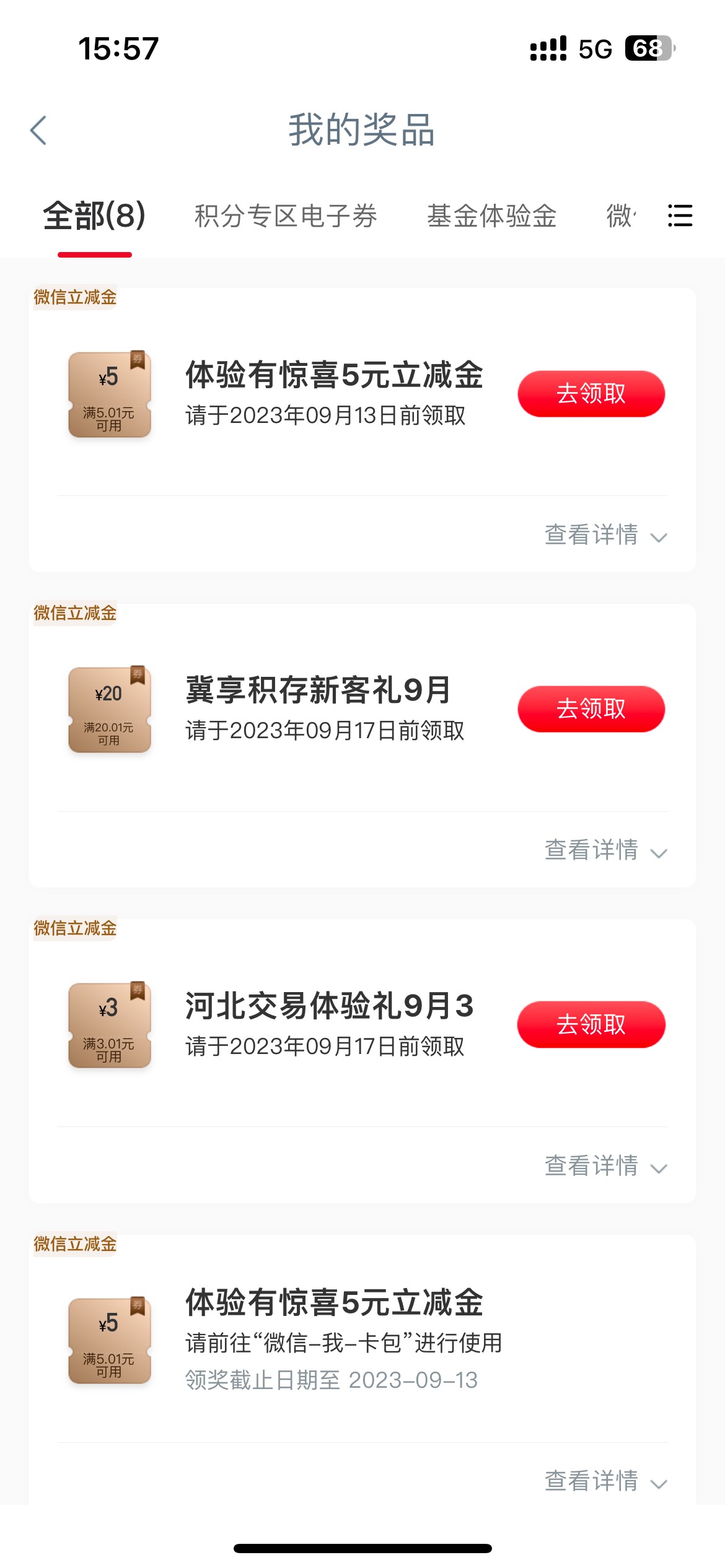
Task: Claim the first 体验有惊喜5元立减金 via 去领取
Action: click(591, 394)
